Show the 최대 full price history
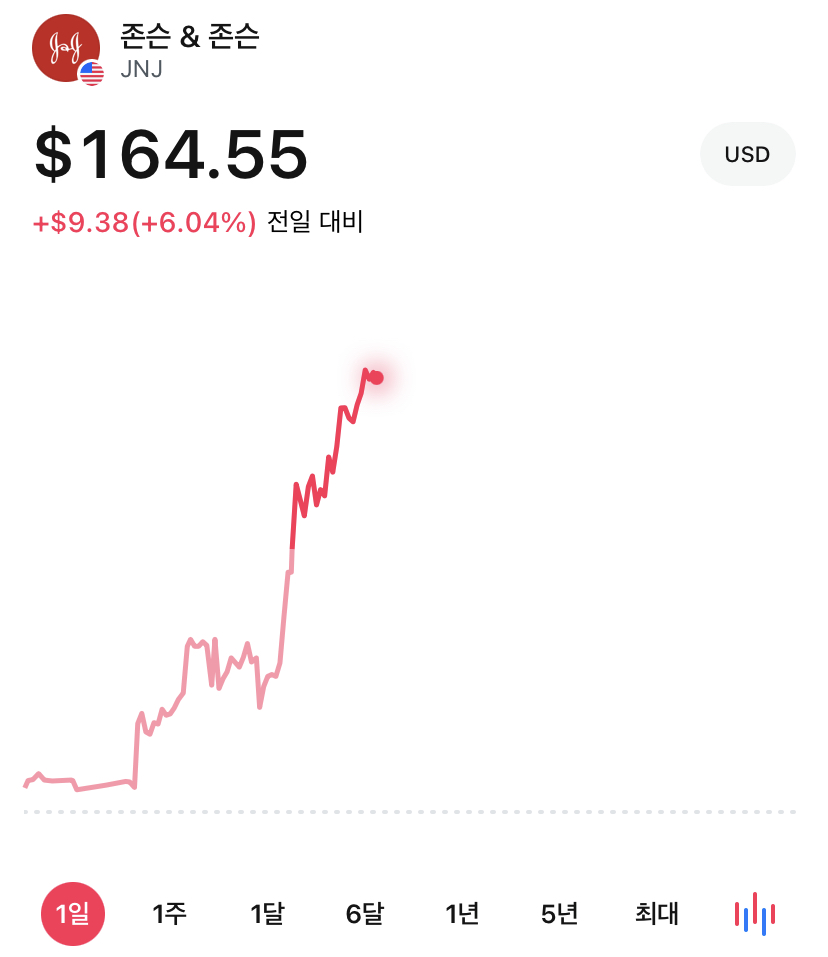 pyautogui.click(x=657, y=913)
